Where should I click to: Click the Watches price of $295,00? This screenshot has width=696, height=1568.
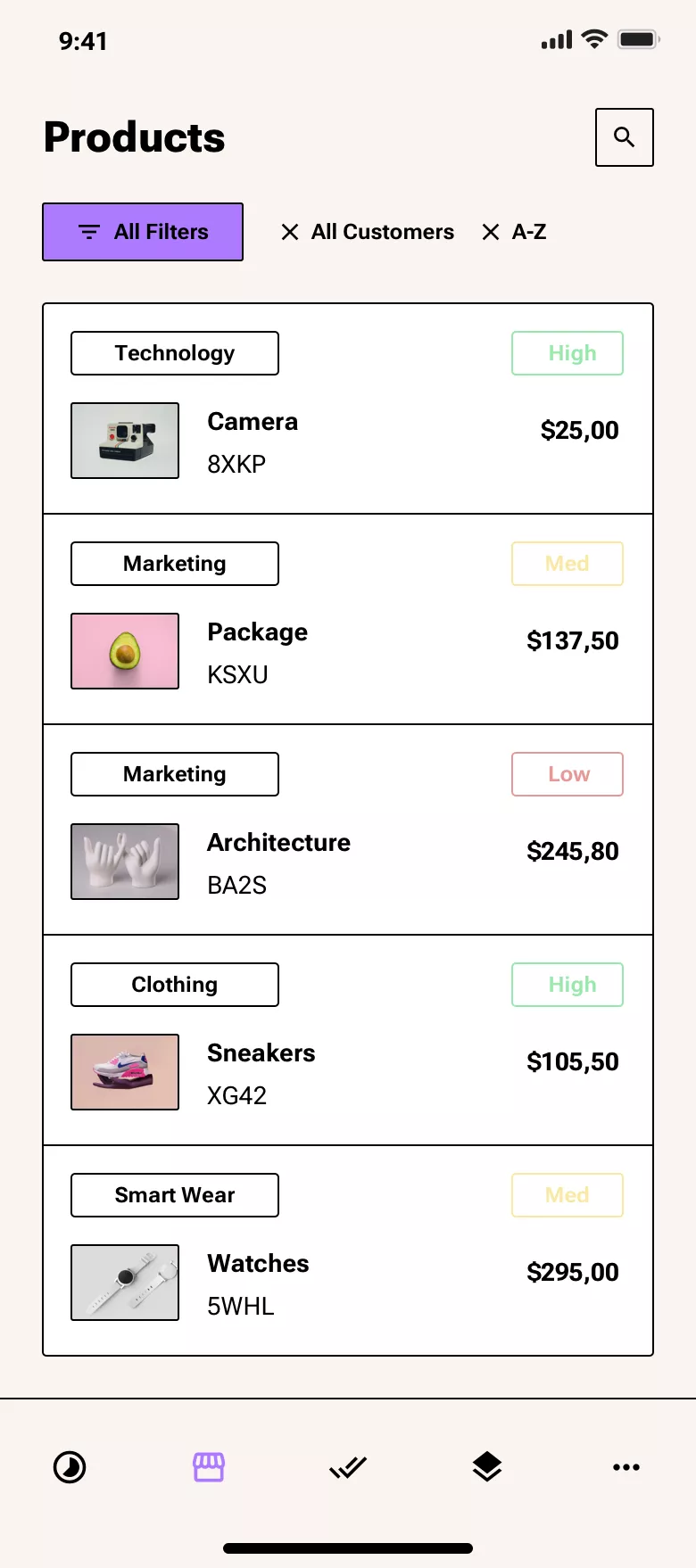[x=571, y=1272]
